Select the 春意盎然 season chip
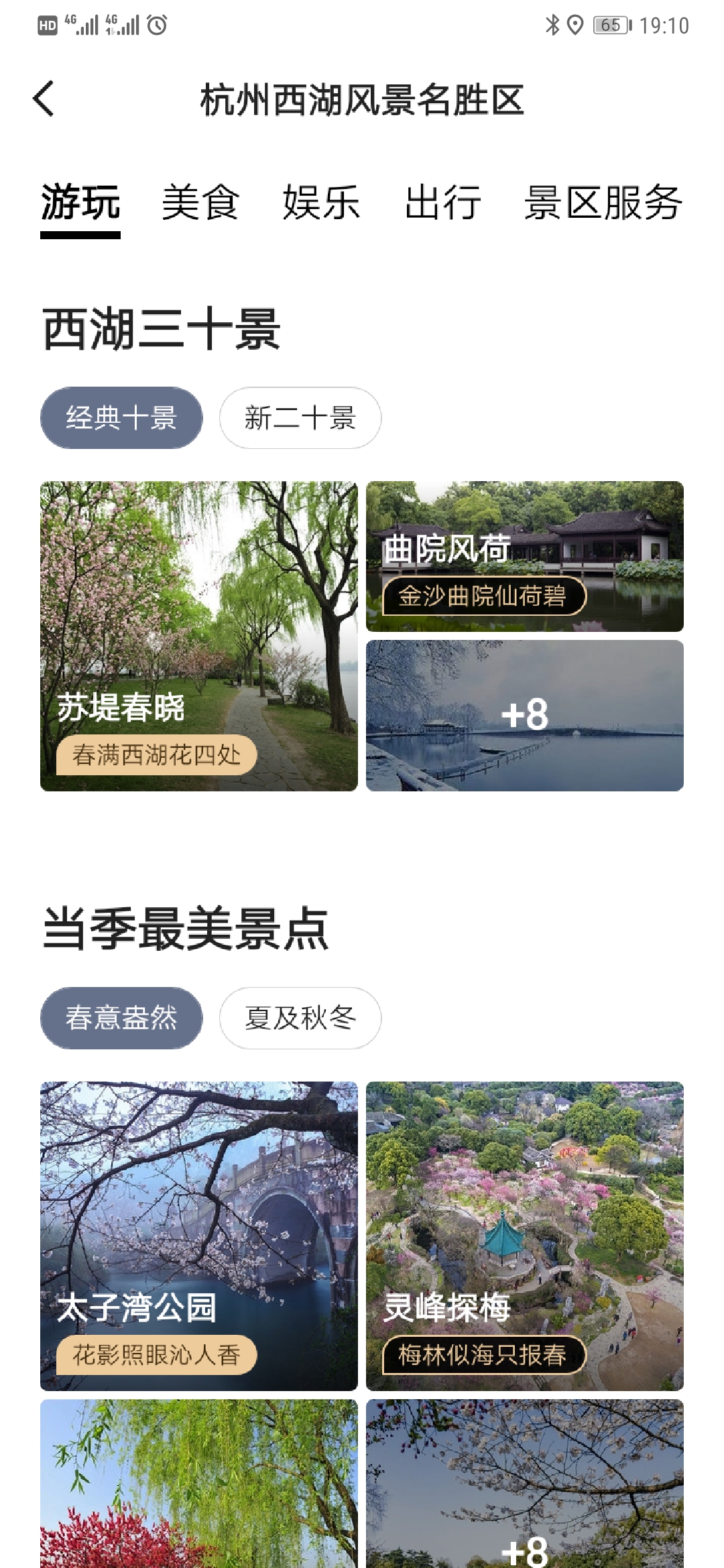The image size is (724, 1568). [x=121, y=1017]
